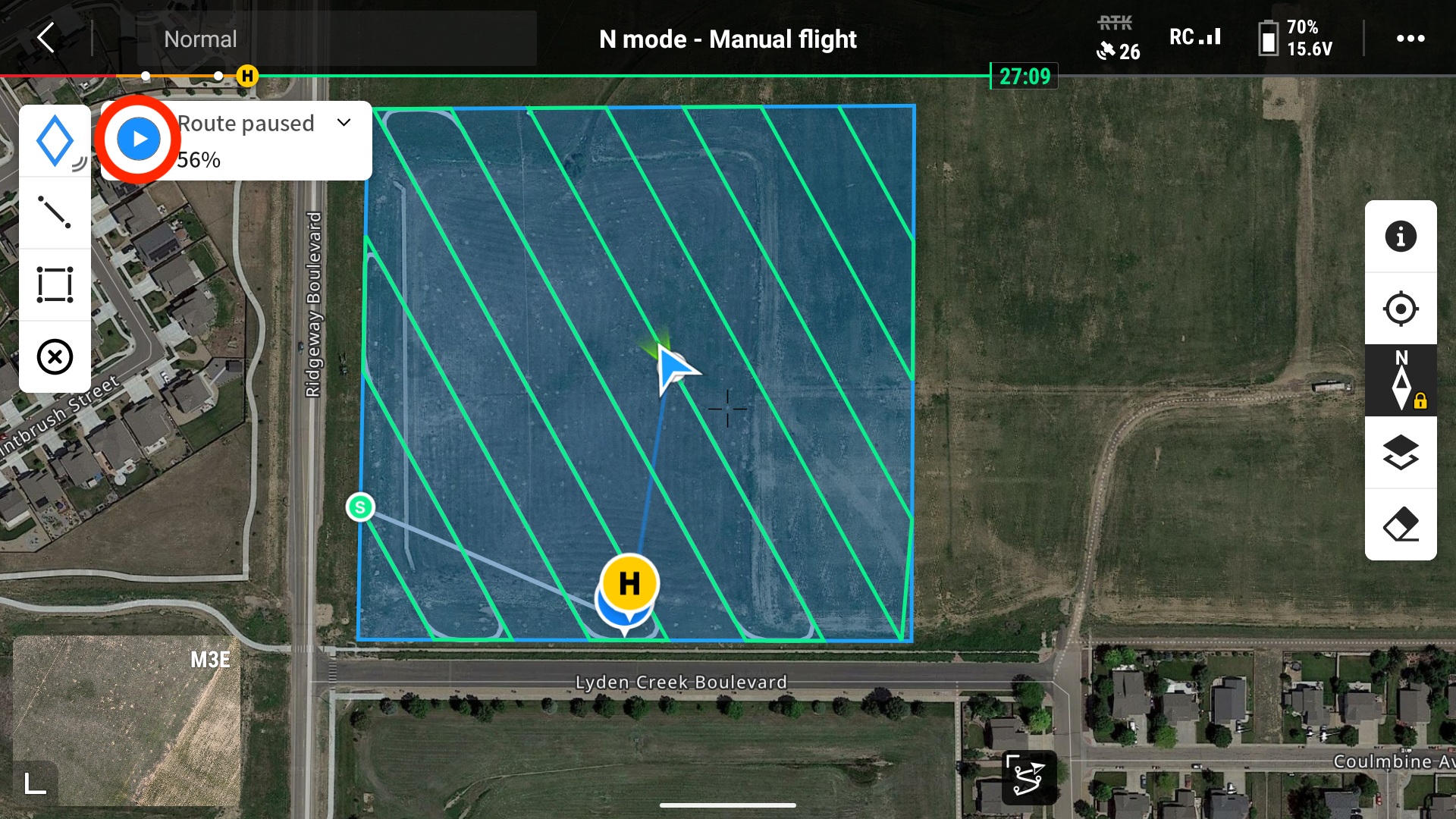
Task: Resume the paused route with the play button
Action: [x=138, y=139]
